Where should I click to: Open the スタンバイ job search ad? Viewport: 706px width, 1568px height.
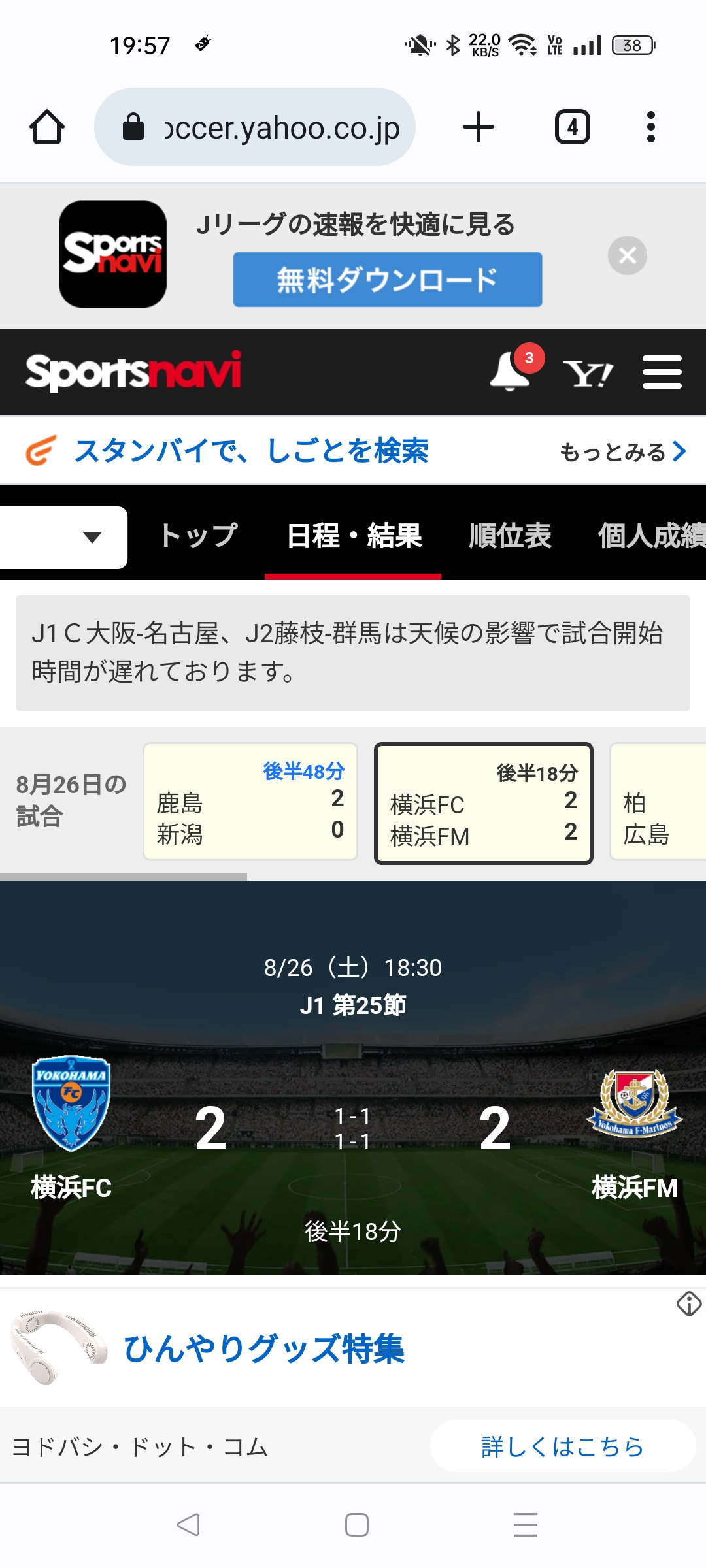coord(252,451)
